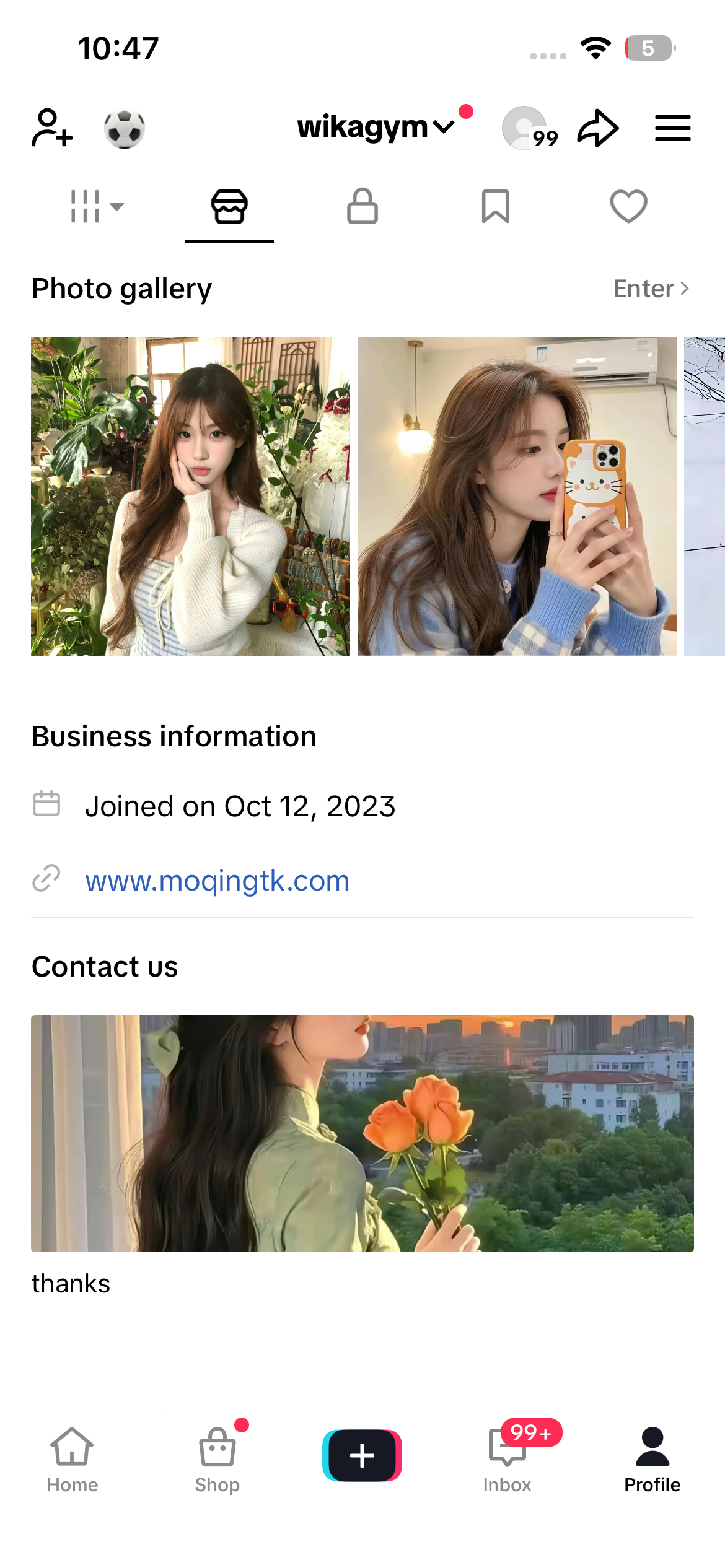The width and height of the screenshot is (725, 1568).
Task: Open the flower shop gallery photo
Action: coord(190,496)
